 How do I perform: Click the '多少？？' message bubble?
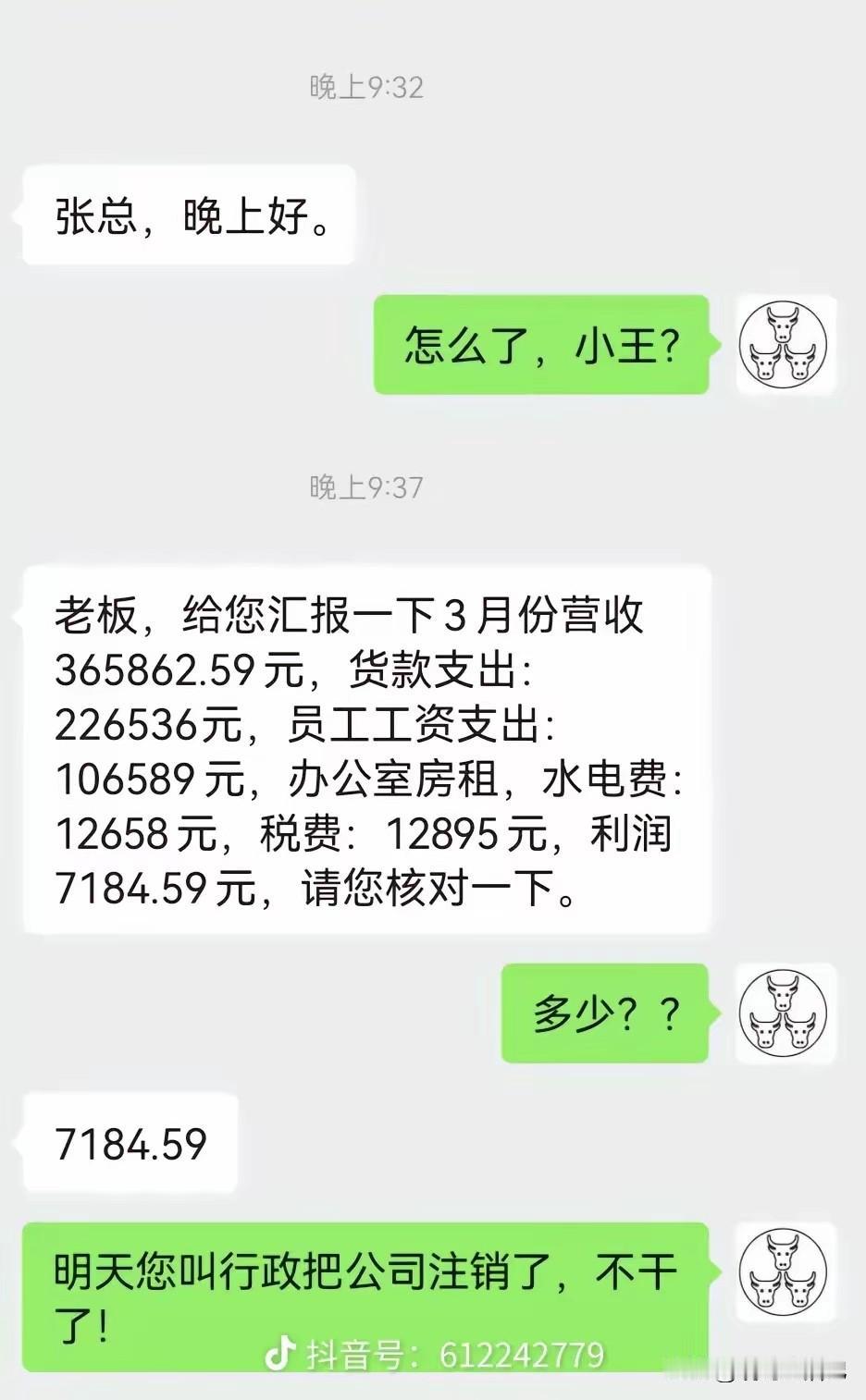pos(606,1014)
